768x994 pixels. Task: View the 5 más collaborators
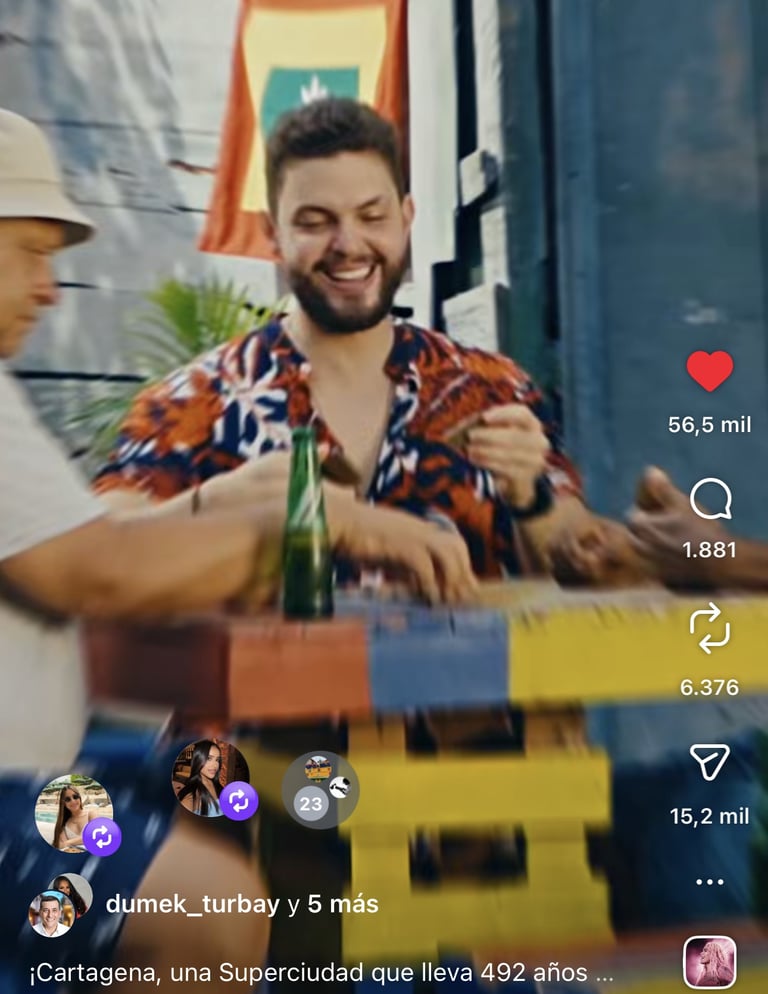click(x=343, y=904)
